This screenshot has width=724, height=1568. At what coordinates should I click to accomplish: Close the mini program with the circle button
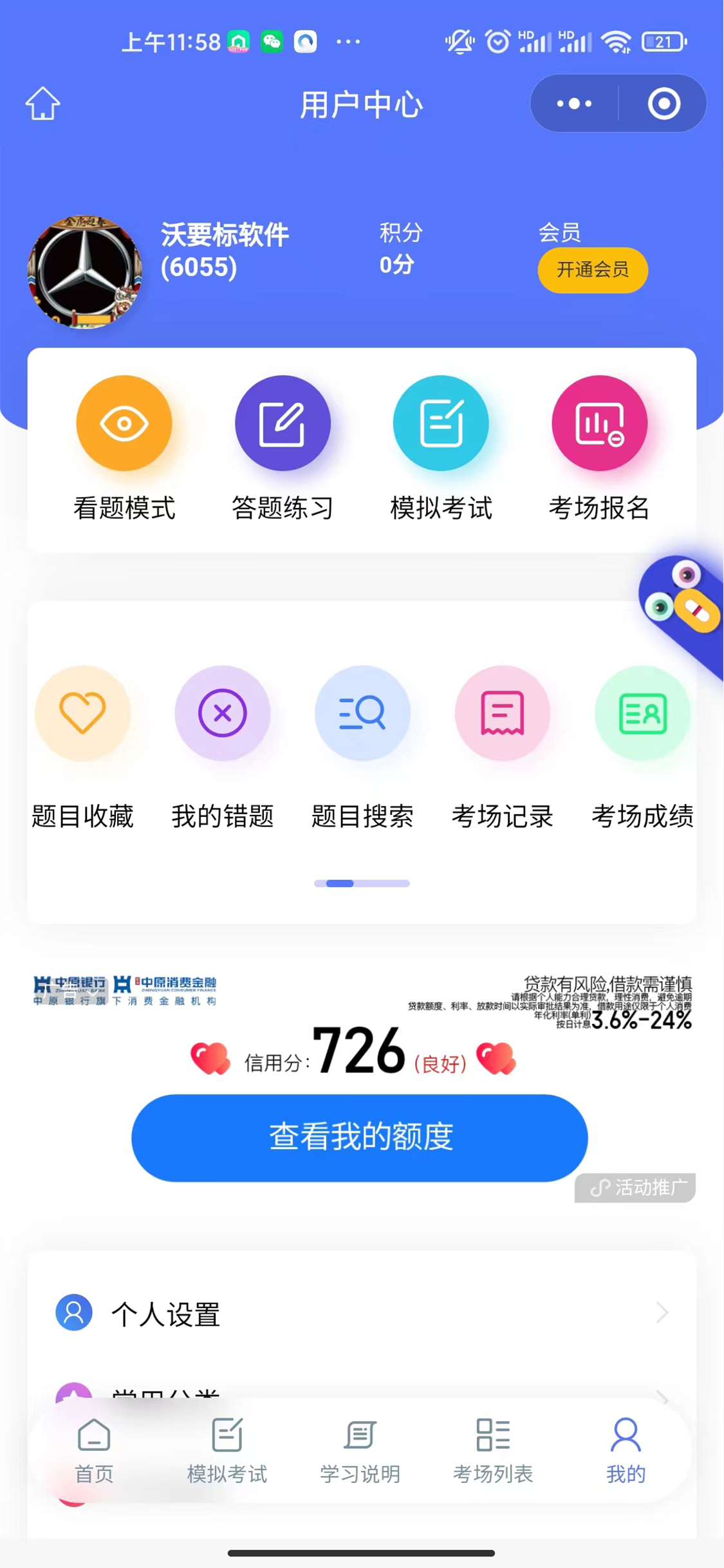[664, 104]
